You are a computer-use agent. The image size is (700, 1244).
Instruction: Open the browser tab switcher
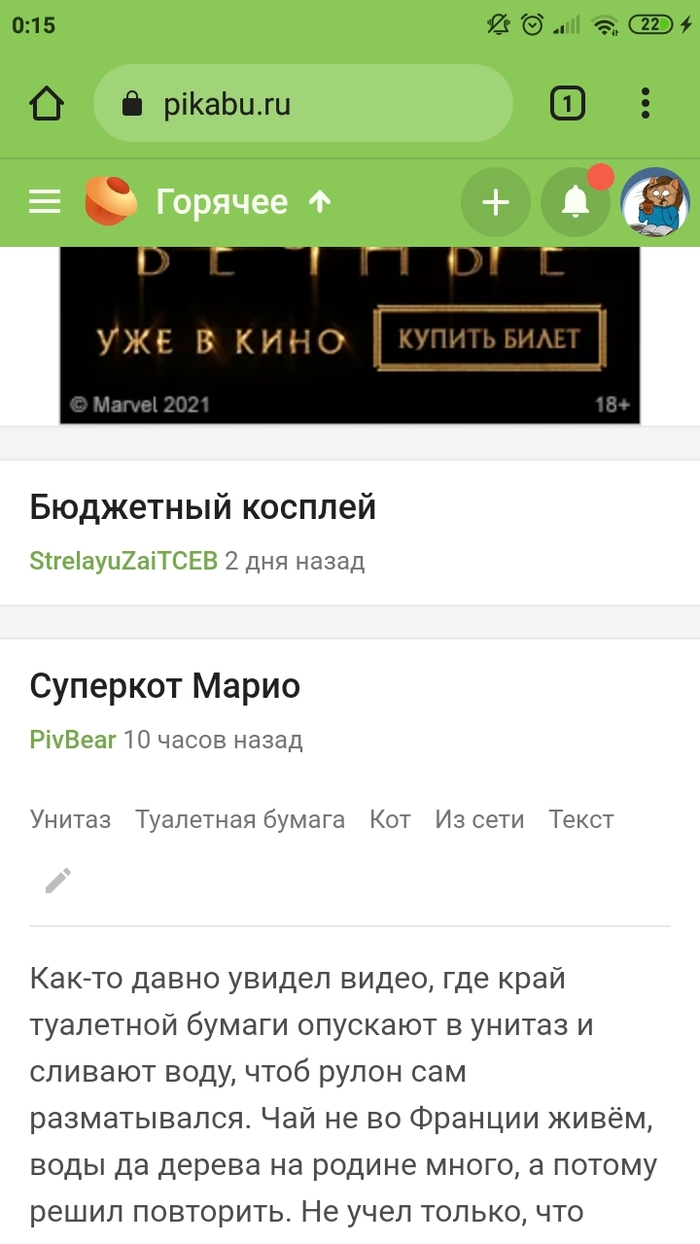[567, 104]
